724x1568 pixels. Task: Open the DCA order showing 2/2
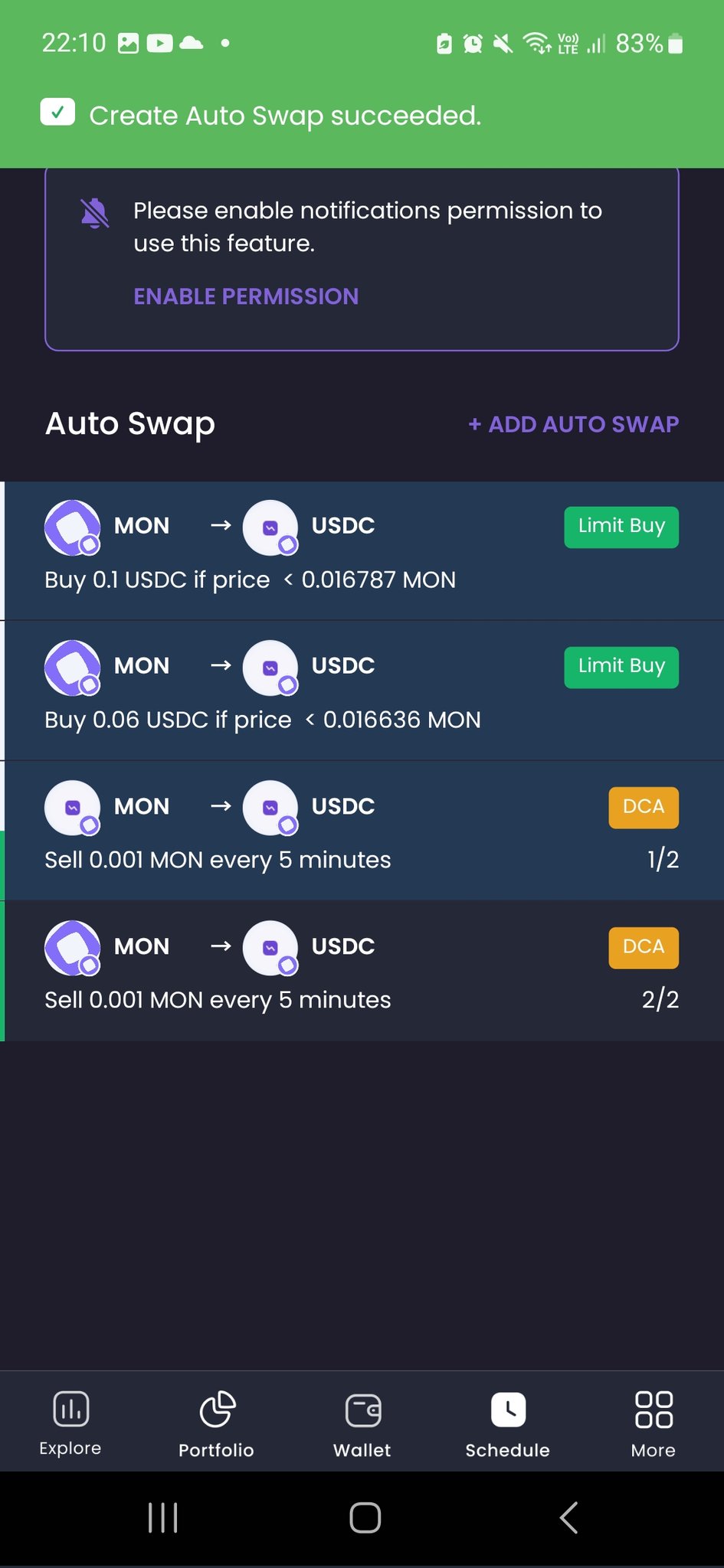tap(362, 971)
